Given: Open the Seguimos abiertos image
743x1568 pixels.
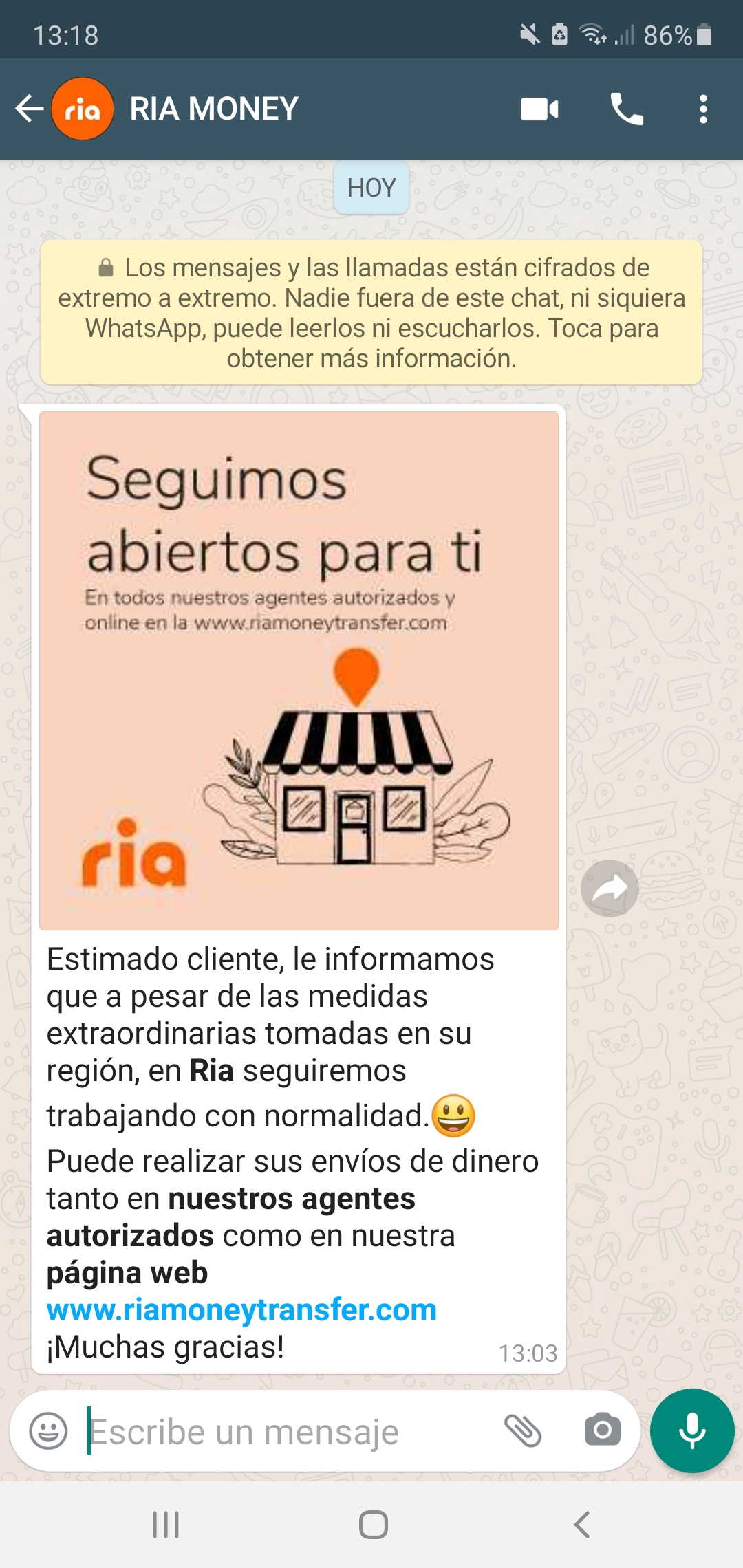Looking at the screenshot, I should (x=299, y=671).
